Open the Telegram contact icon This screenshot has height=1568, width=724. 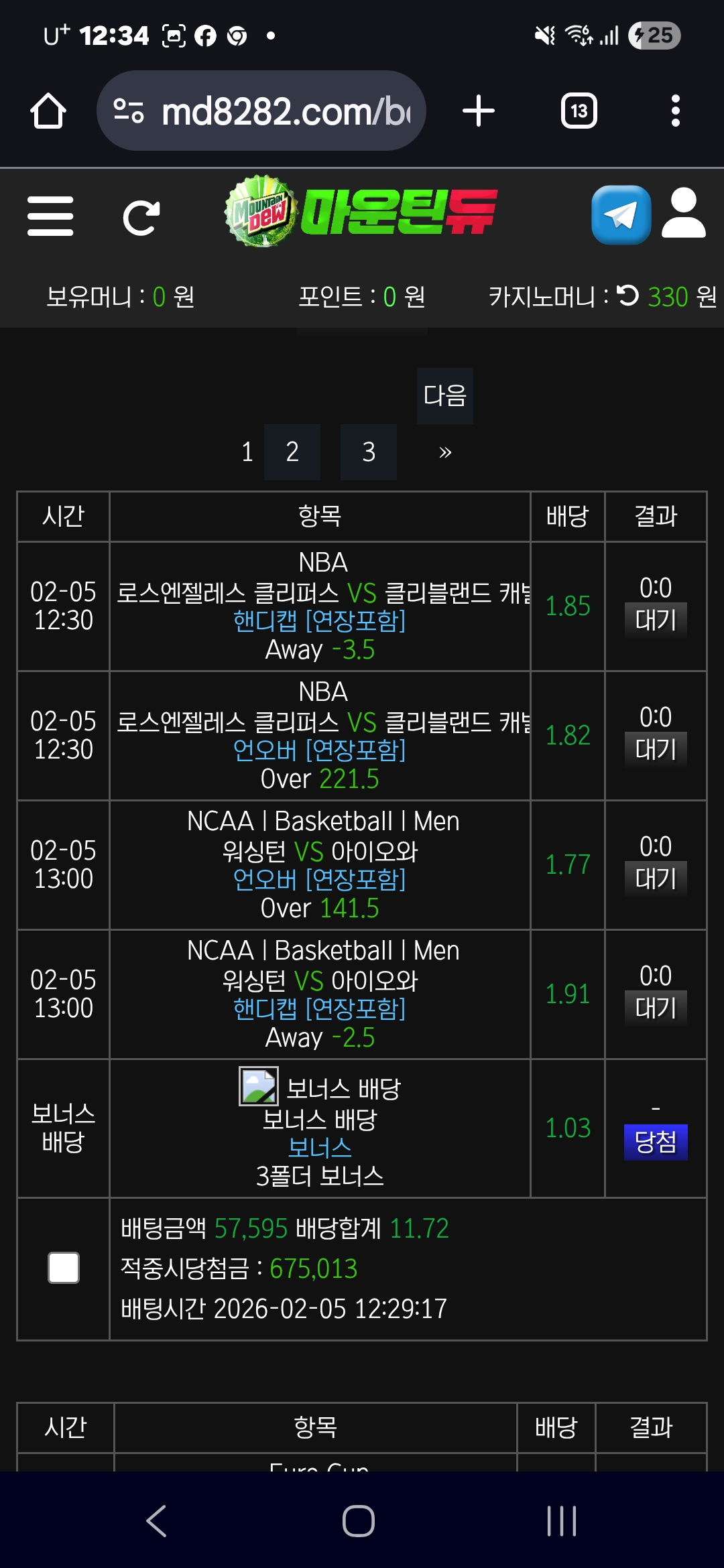click(621, 215)
